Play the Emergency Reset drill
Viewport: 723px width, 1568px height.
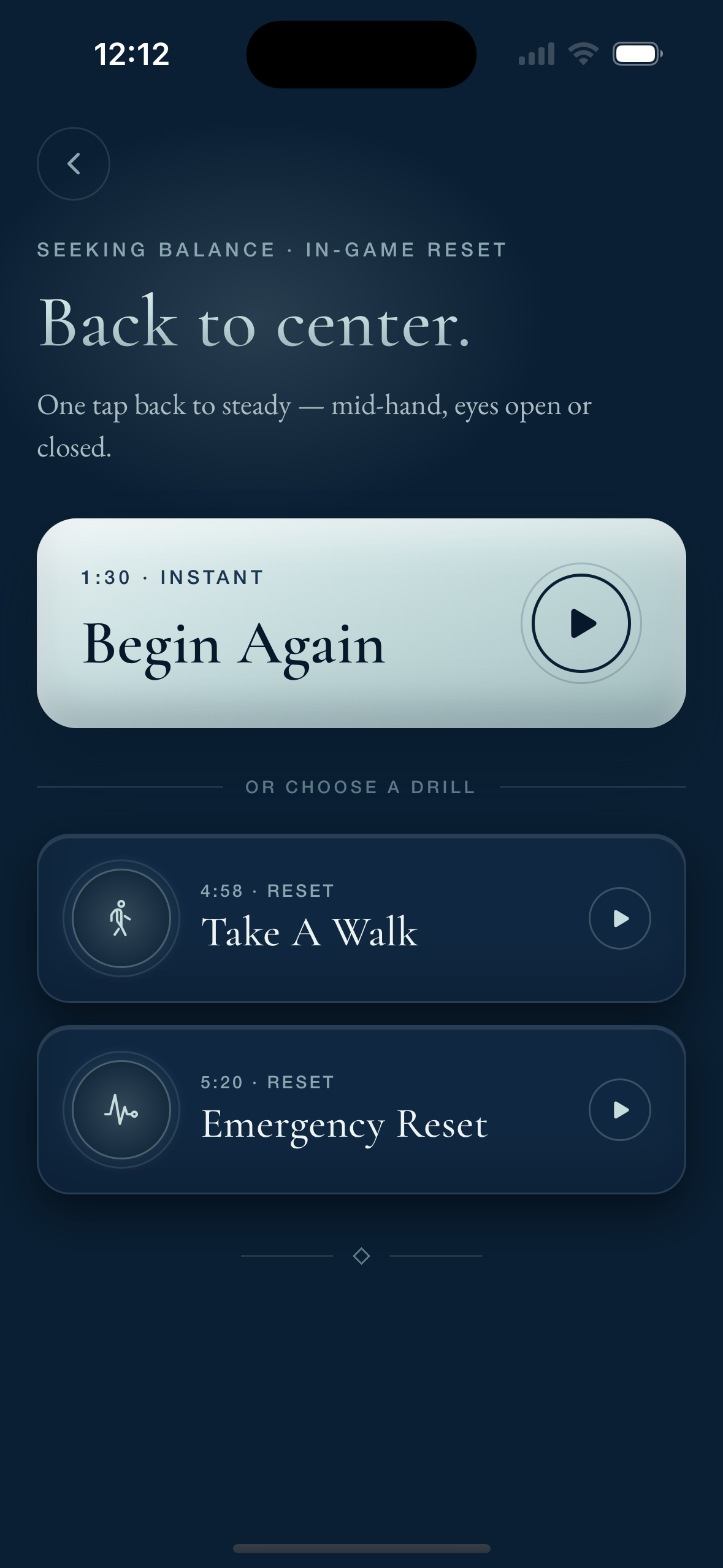[x=619, y=1110]
